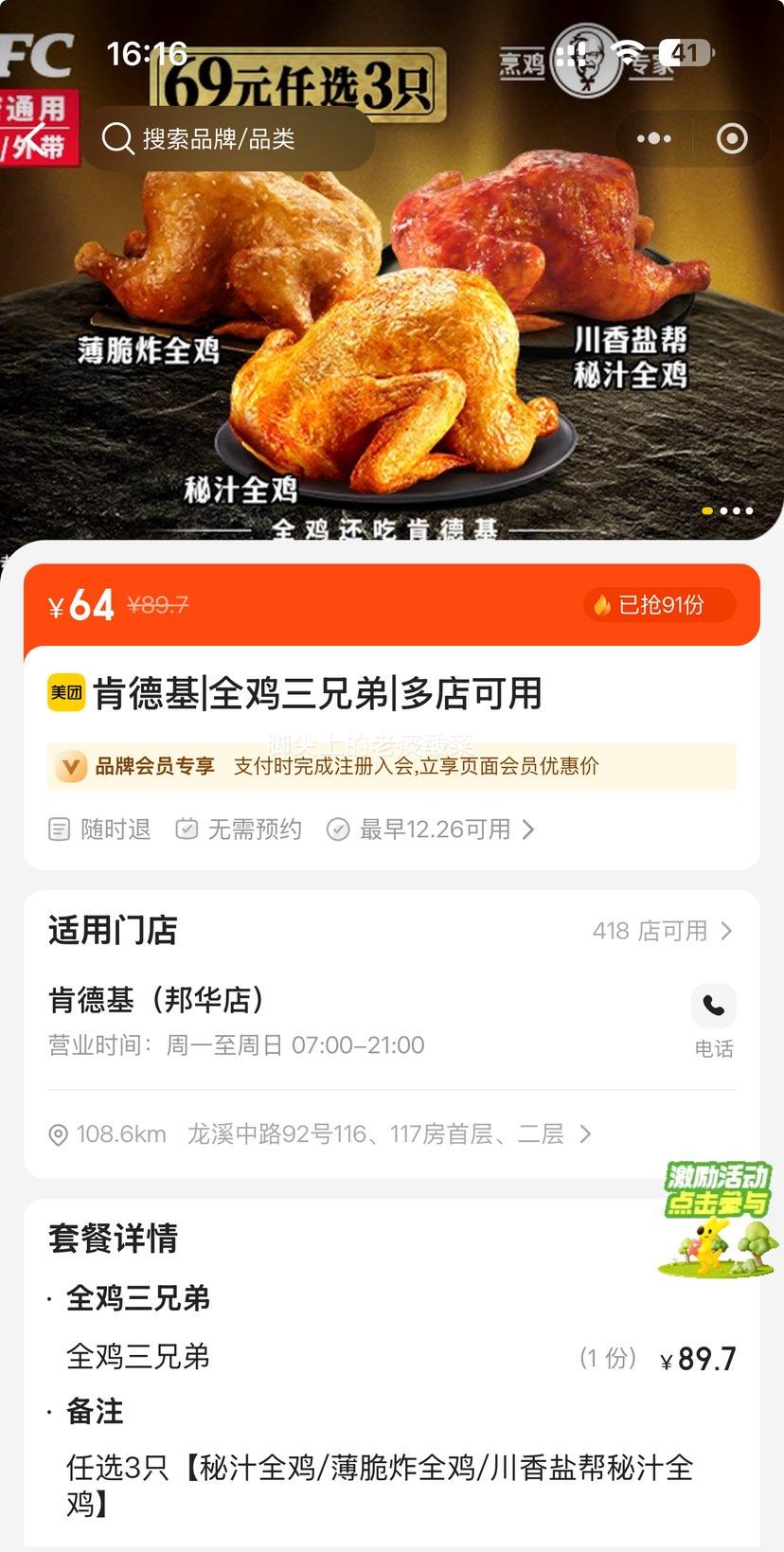Open the 品牌会员专享 membership offer banner
This screenshot has height=1552, width=784.
pyautogui.click(x=392, y=766)
